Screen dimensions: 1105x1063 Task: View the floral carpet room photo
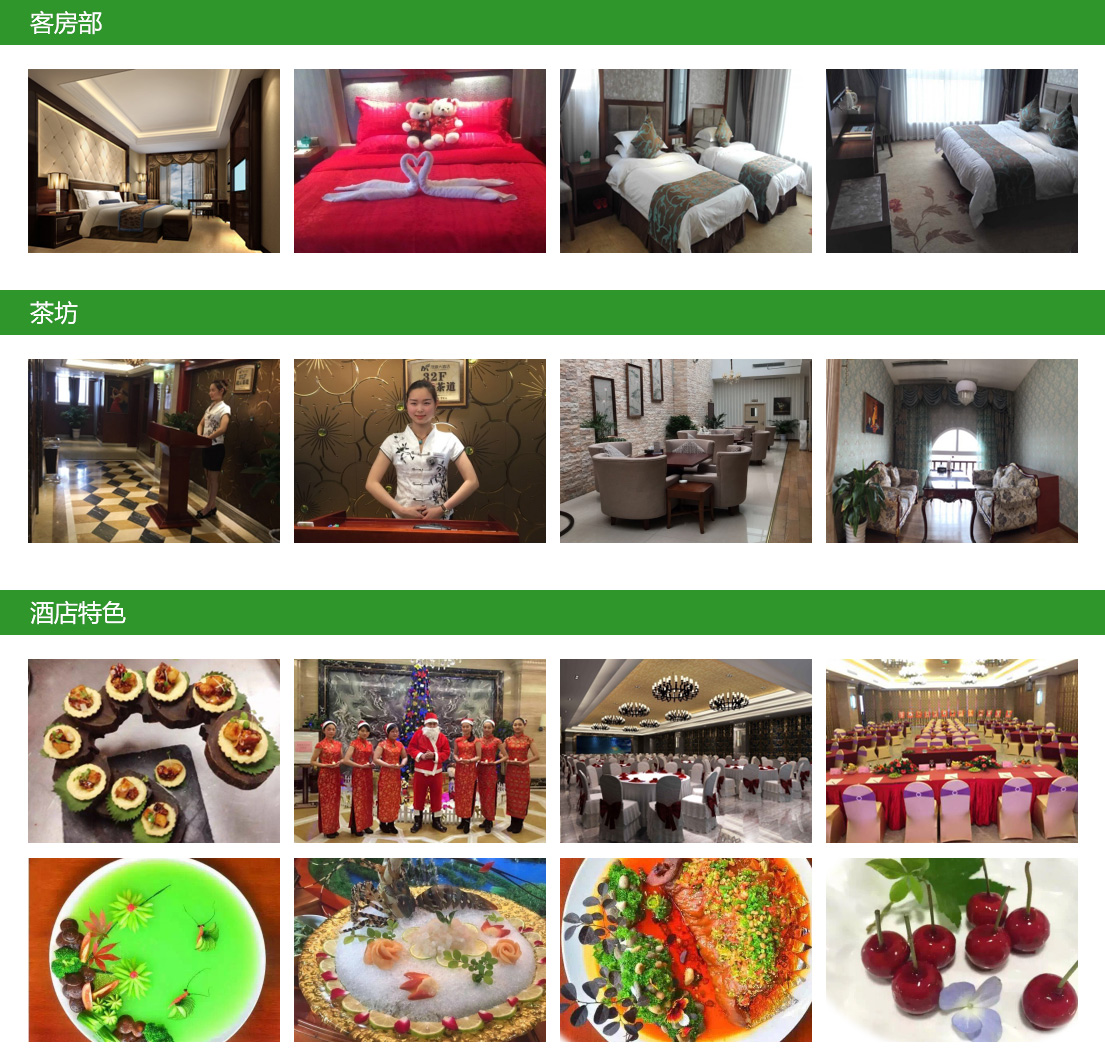952,161
